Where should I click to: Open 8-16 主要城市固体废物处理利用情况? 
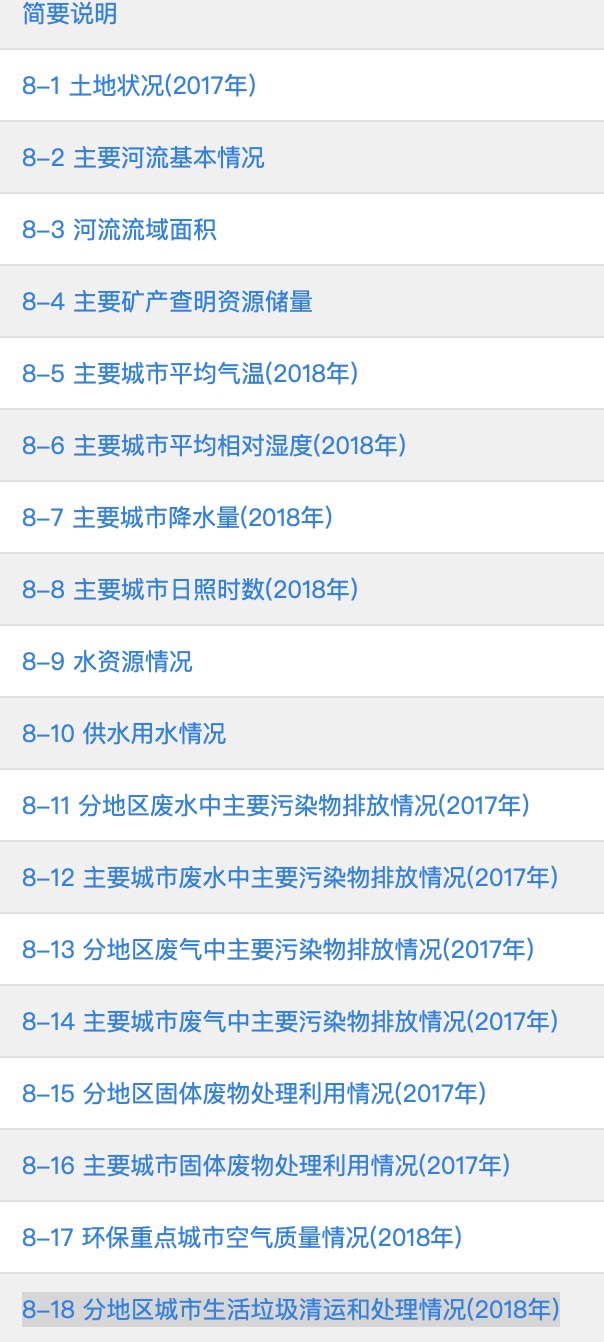[x=266, y=1166]
